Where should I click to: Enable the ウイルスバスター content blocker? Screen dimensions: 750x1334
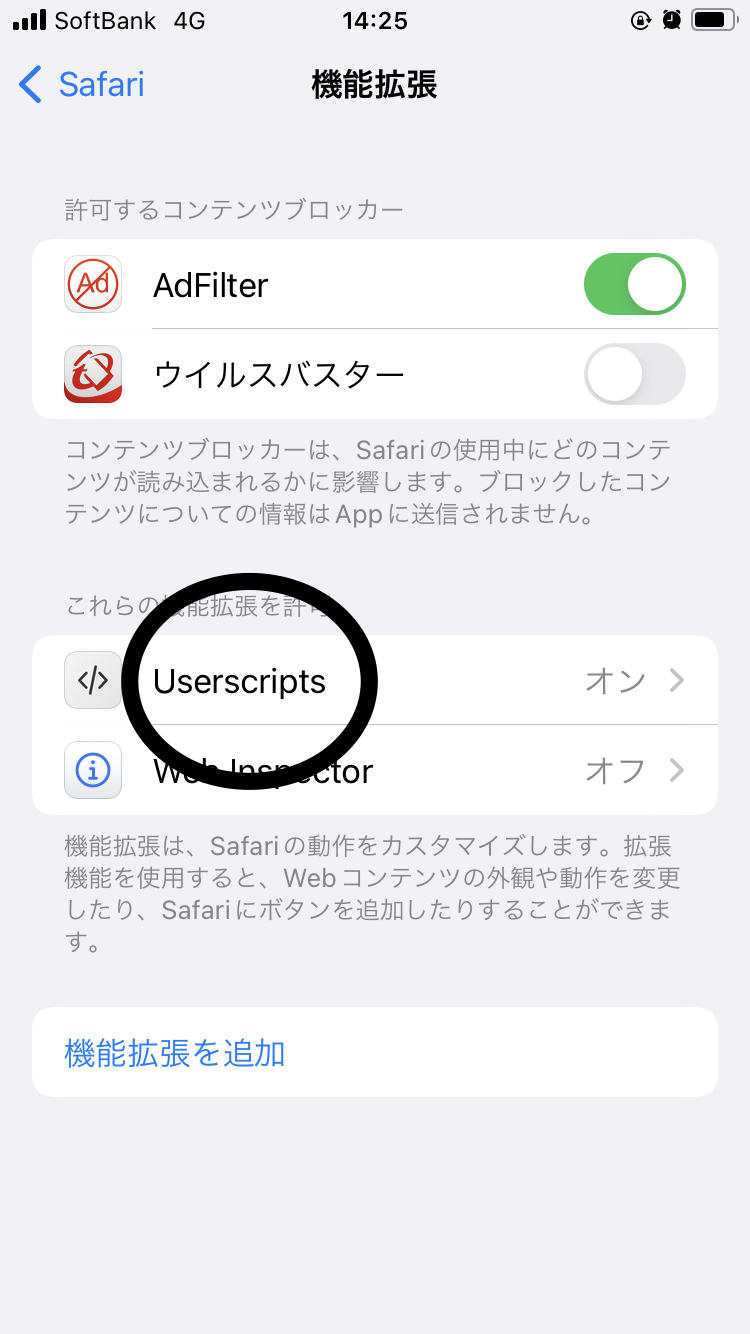pyautogui.click(x=634, y=375)
